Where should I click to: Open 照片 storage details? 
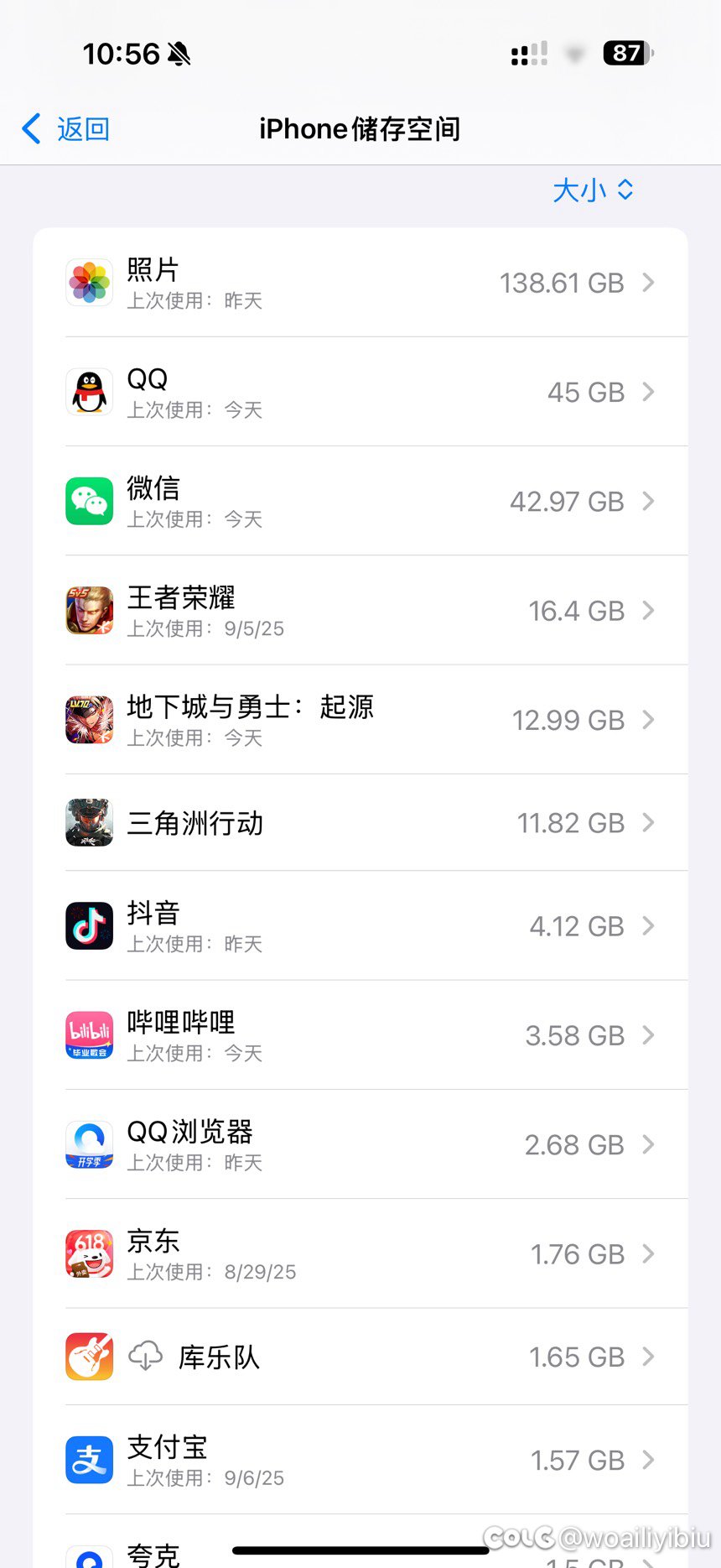pos(360,283)
